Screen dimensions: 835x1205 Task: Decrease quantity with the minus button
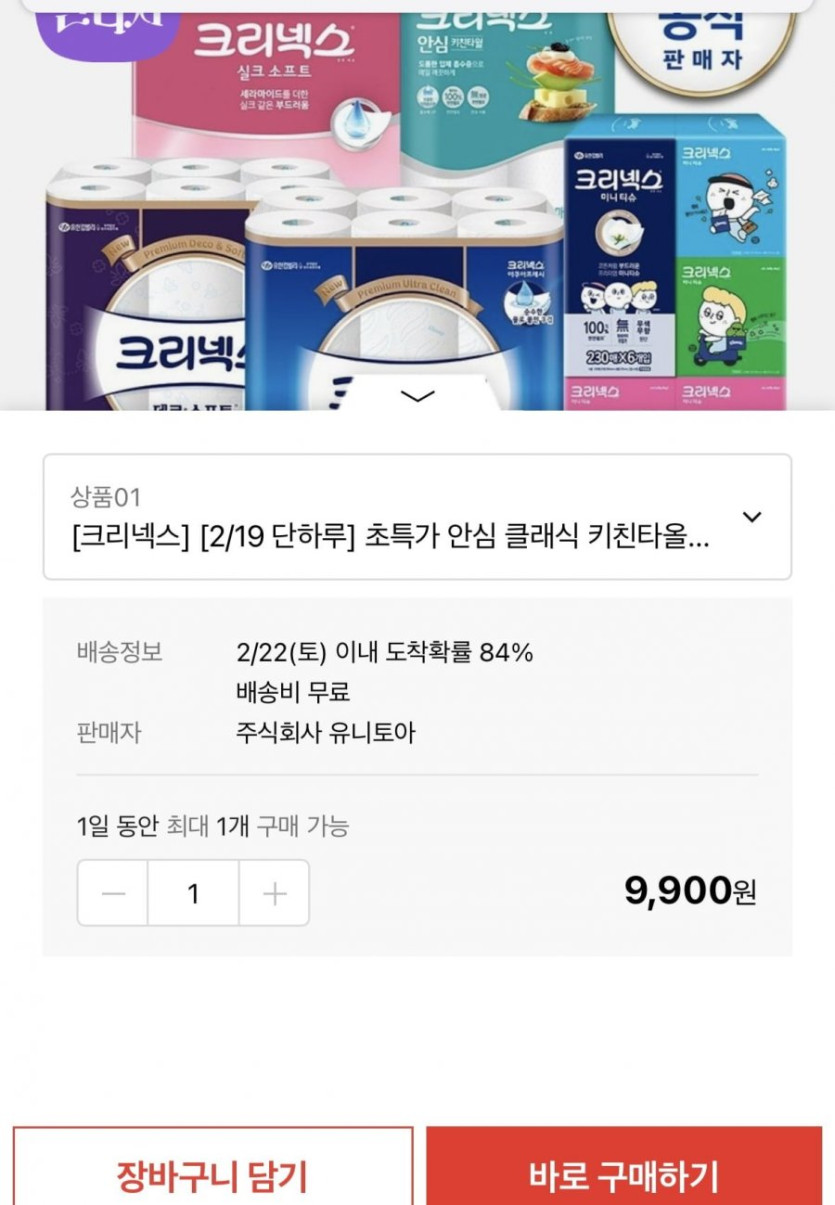click(x=113, y=893)
